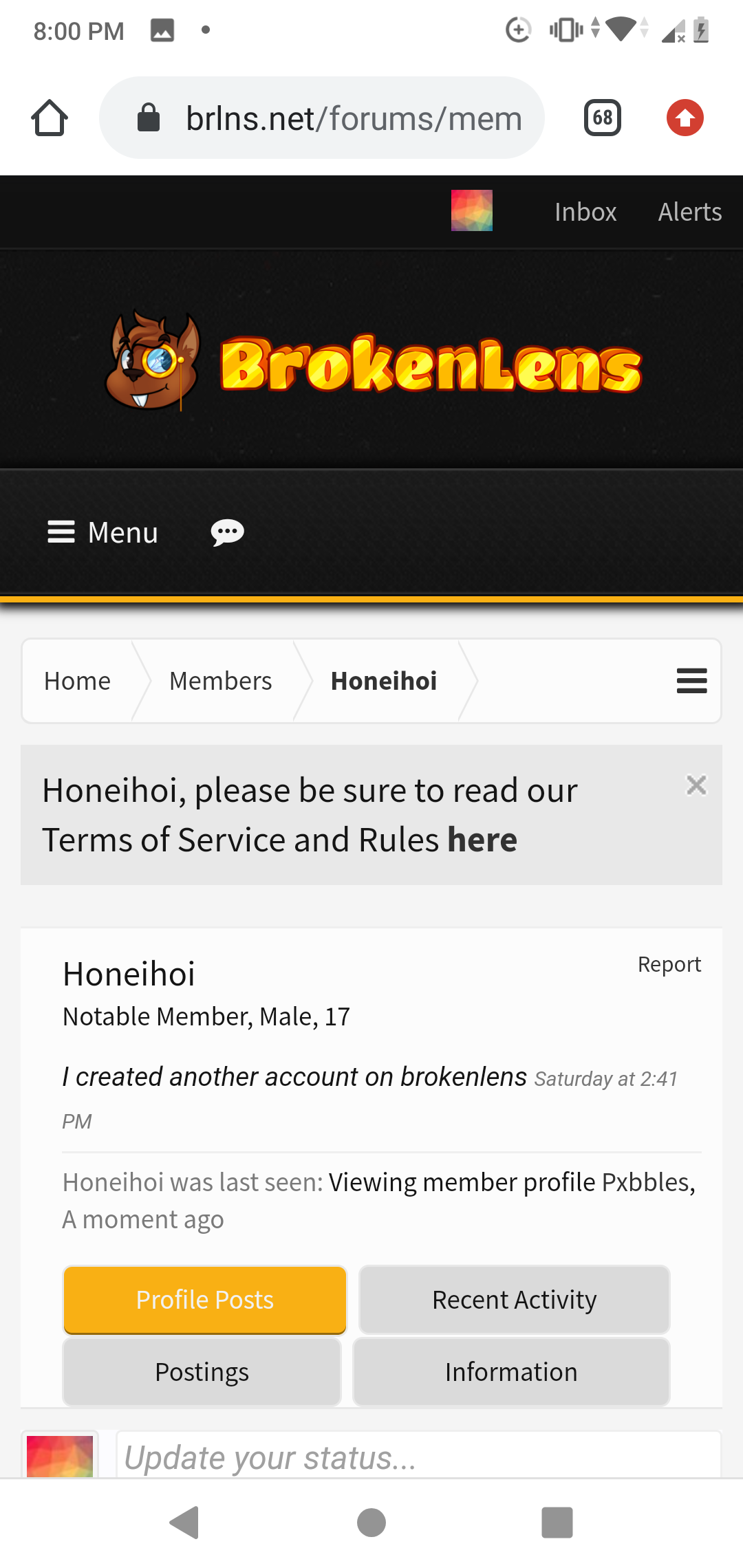This screenshot has width=743, height=1568.
Task: Open the browser address bar
Action: pyautogui.click(x=322, y=118)
